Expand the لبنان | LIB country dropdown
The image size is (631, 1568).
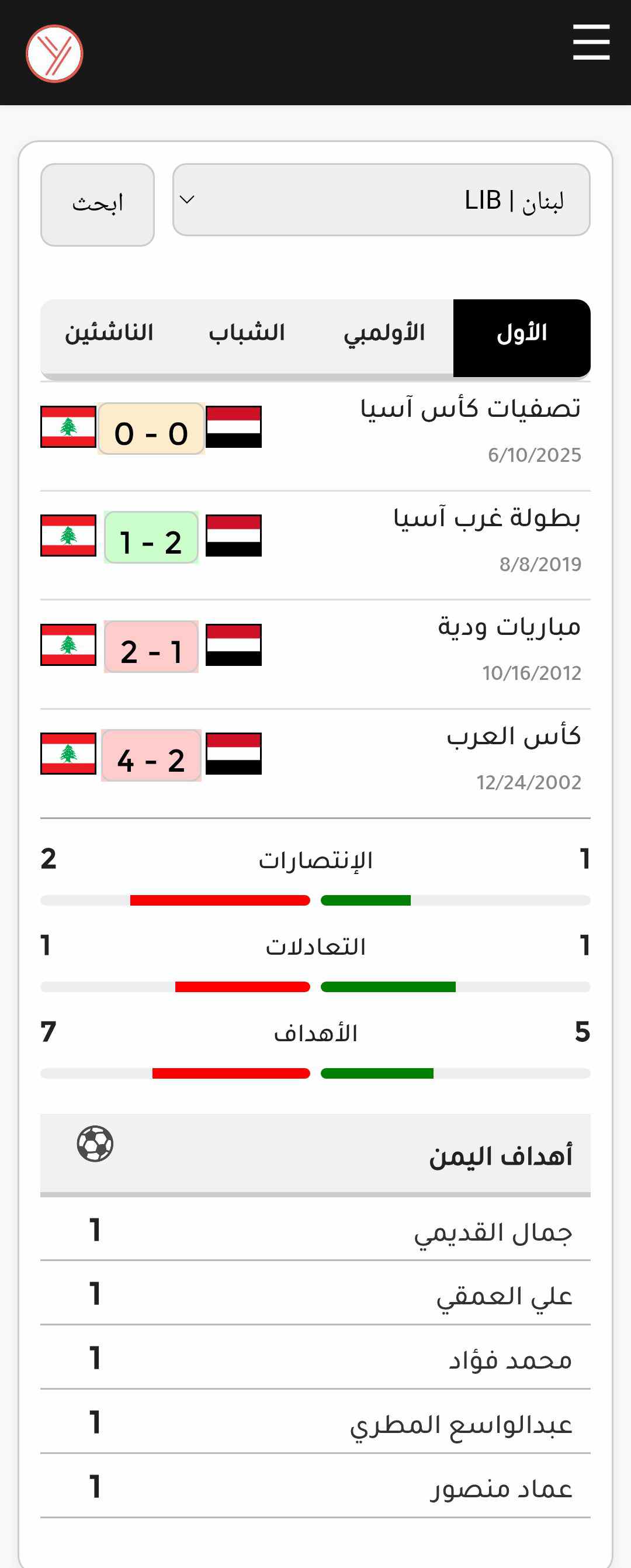[x=382, y=199]
